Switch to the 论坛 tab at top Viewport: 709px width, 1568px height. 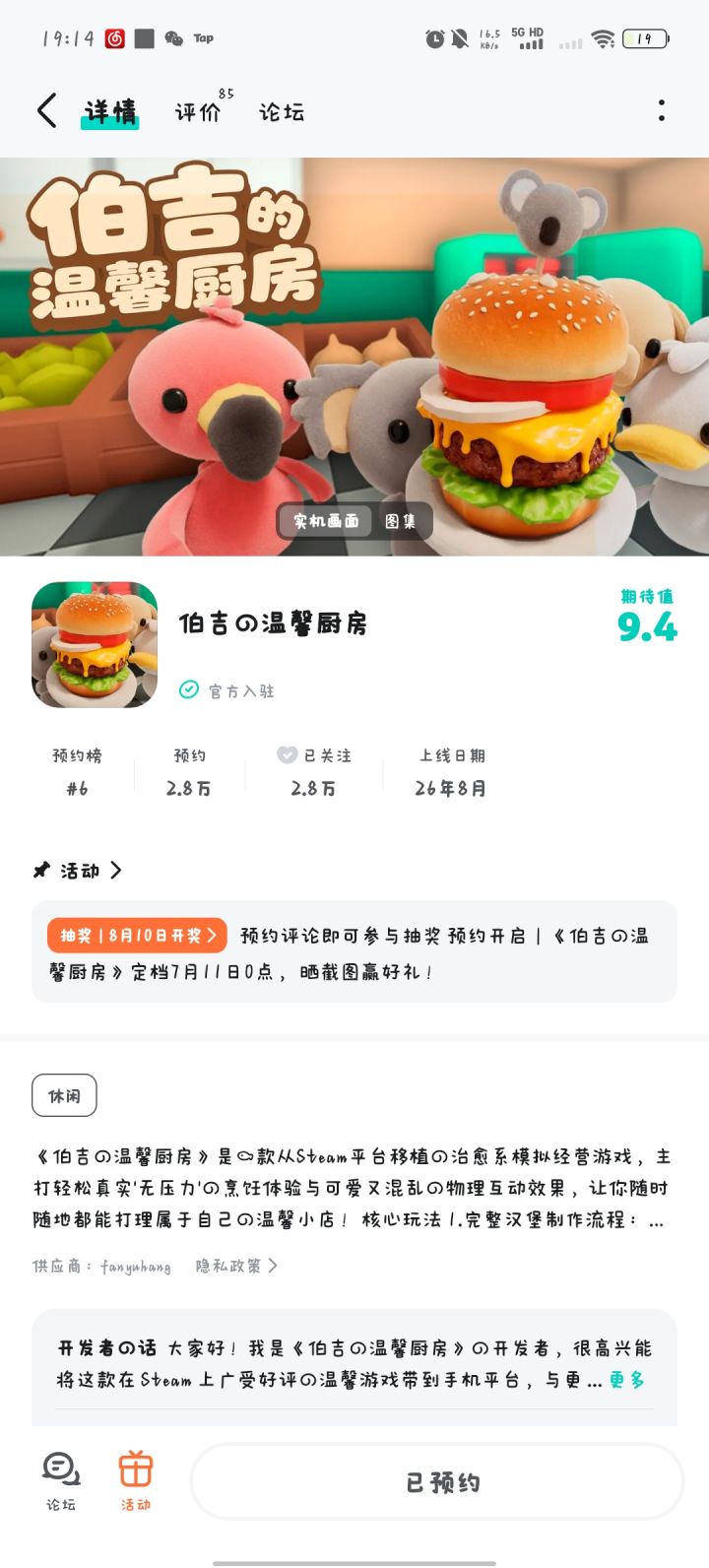[282, 112]
